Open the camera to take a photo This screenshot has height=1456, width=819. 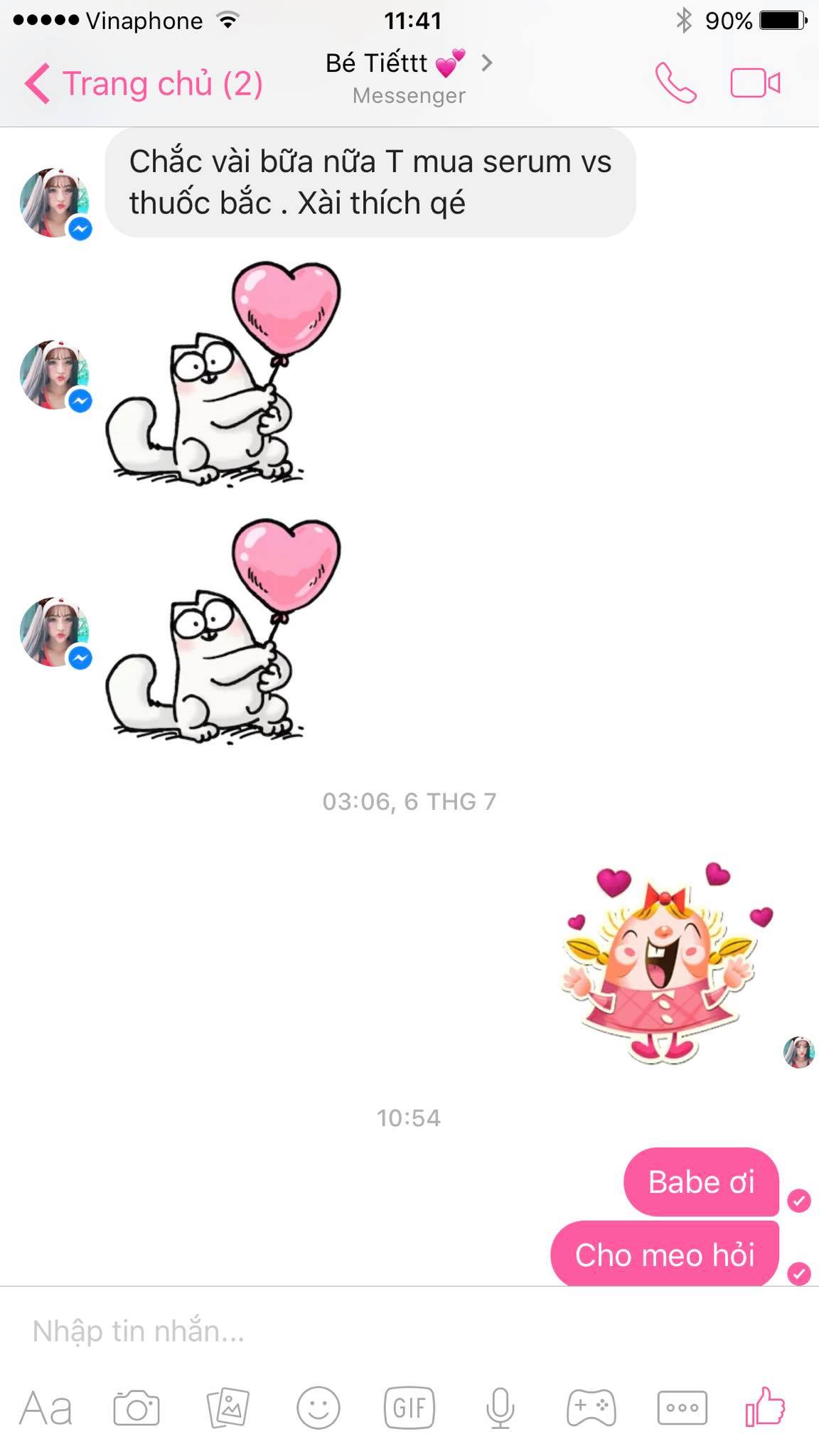click(136, 1408)
